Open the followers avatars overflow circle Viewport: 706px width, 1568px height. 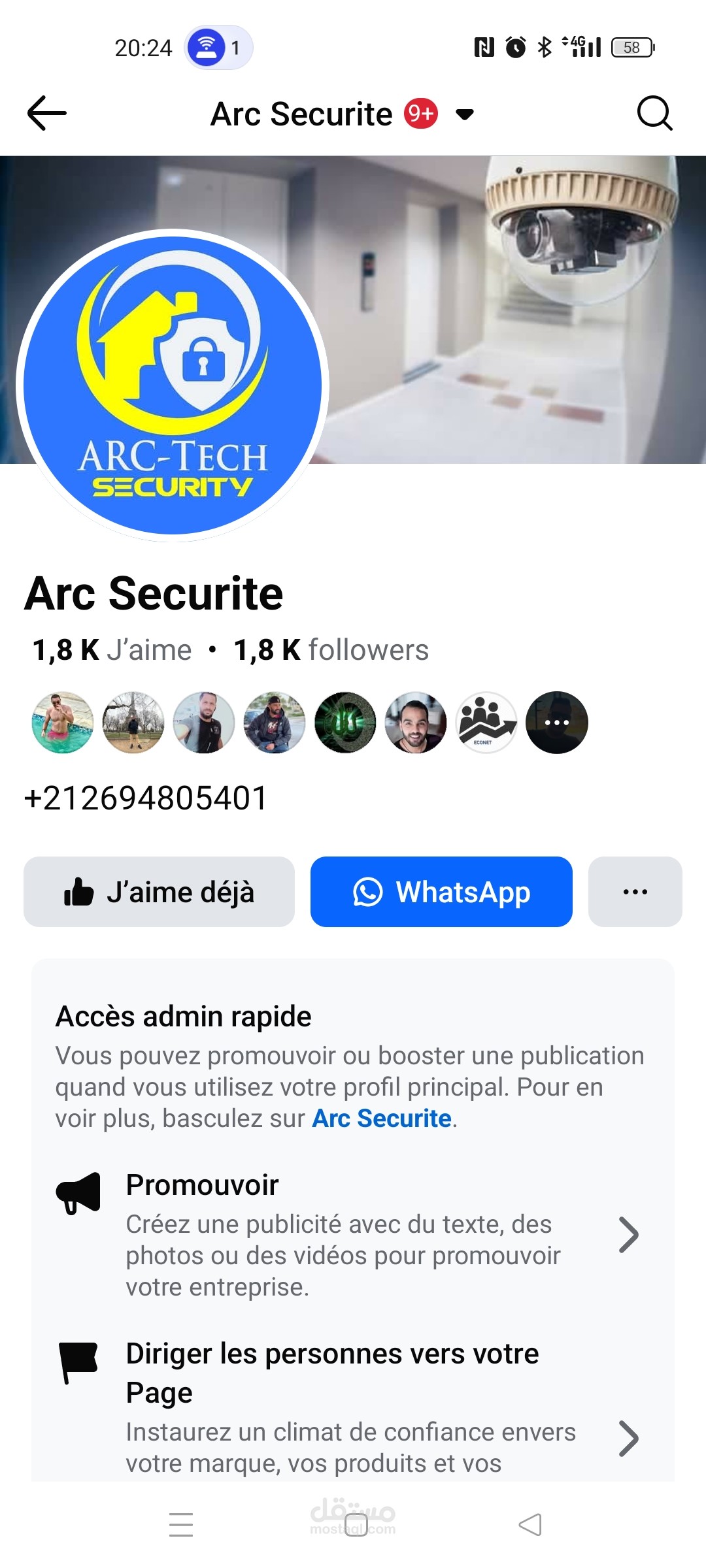[556, 723]
